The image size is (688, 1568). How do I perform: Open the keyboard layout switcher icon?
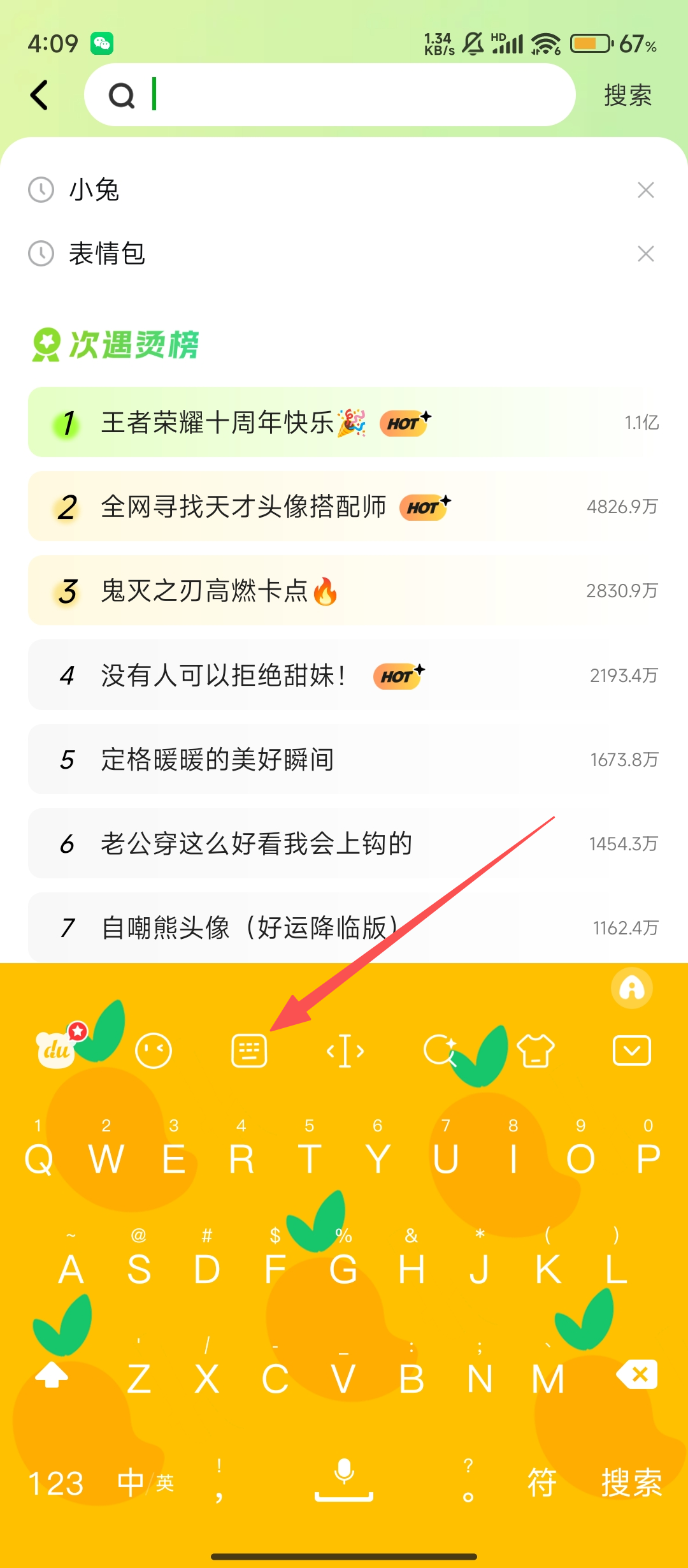coord(249,1050)
